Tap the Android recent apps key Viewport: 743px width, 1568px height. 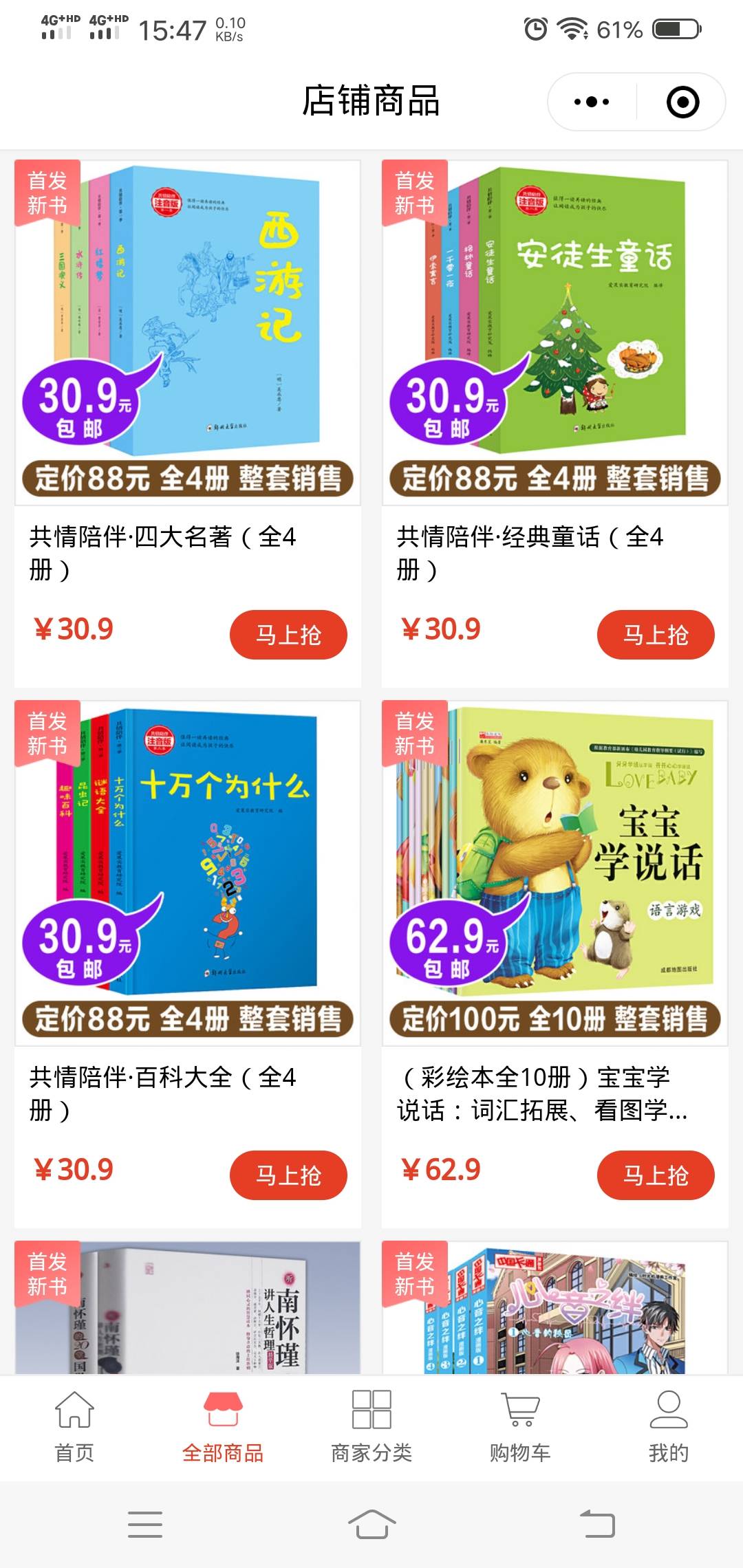(x=144, y=1524)
